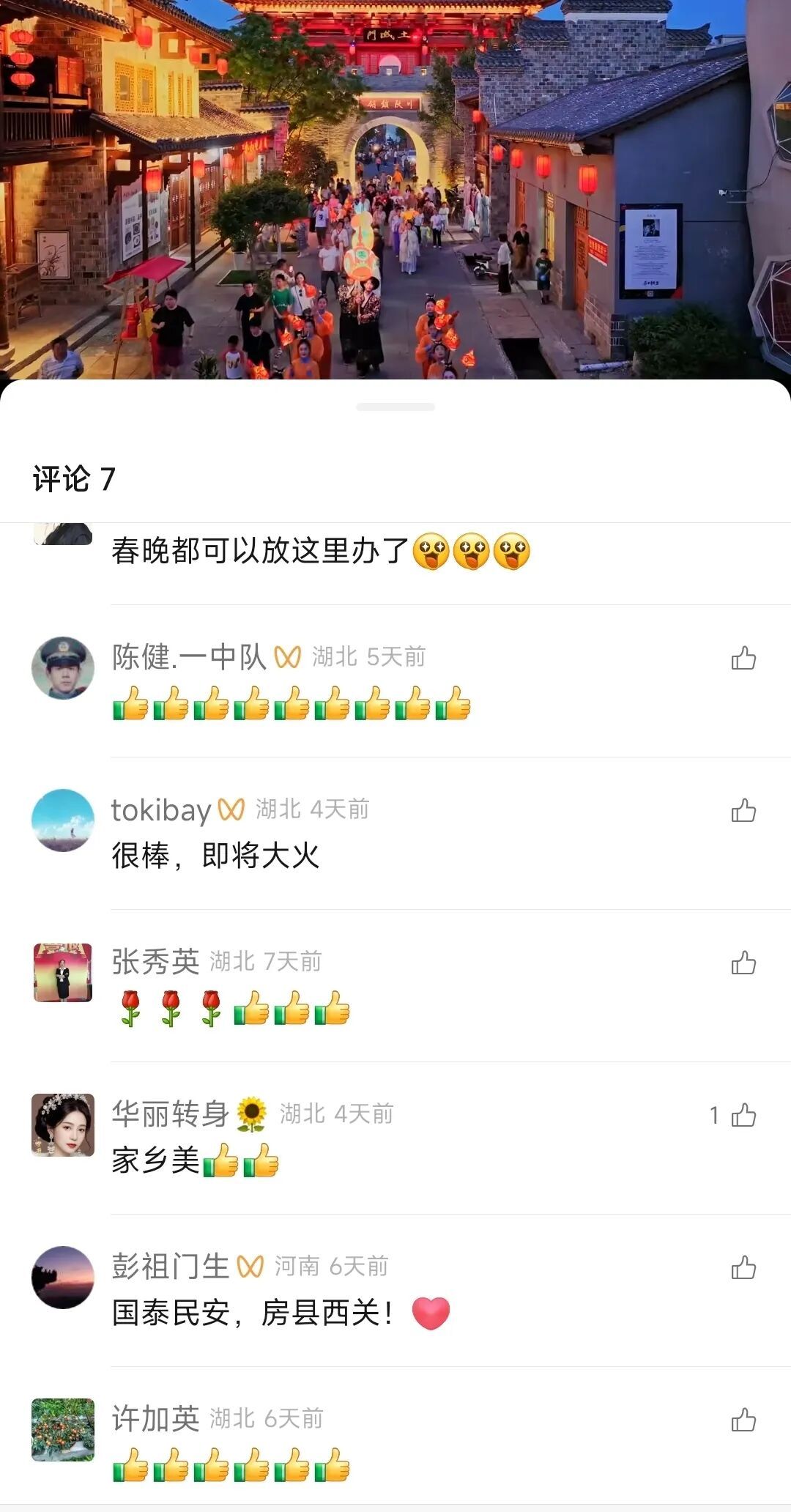This screenshot has height=1512, width=791.
Task: Open 彭祖门生's profile avatar
Action: [x=63, y=1278]
